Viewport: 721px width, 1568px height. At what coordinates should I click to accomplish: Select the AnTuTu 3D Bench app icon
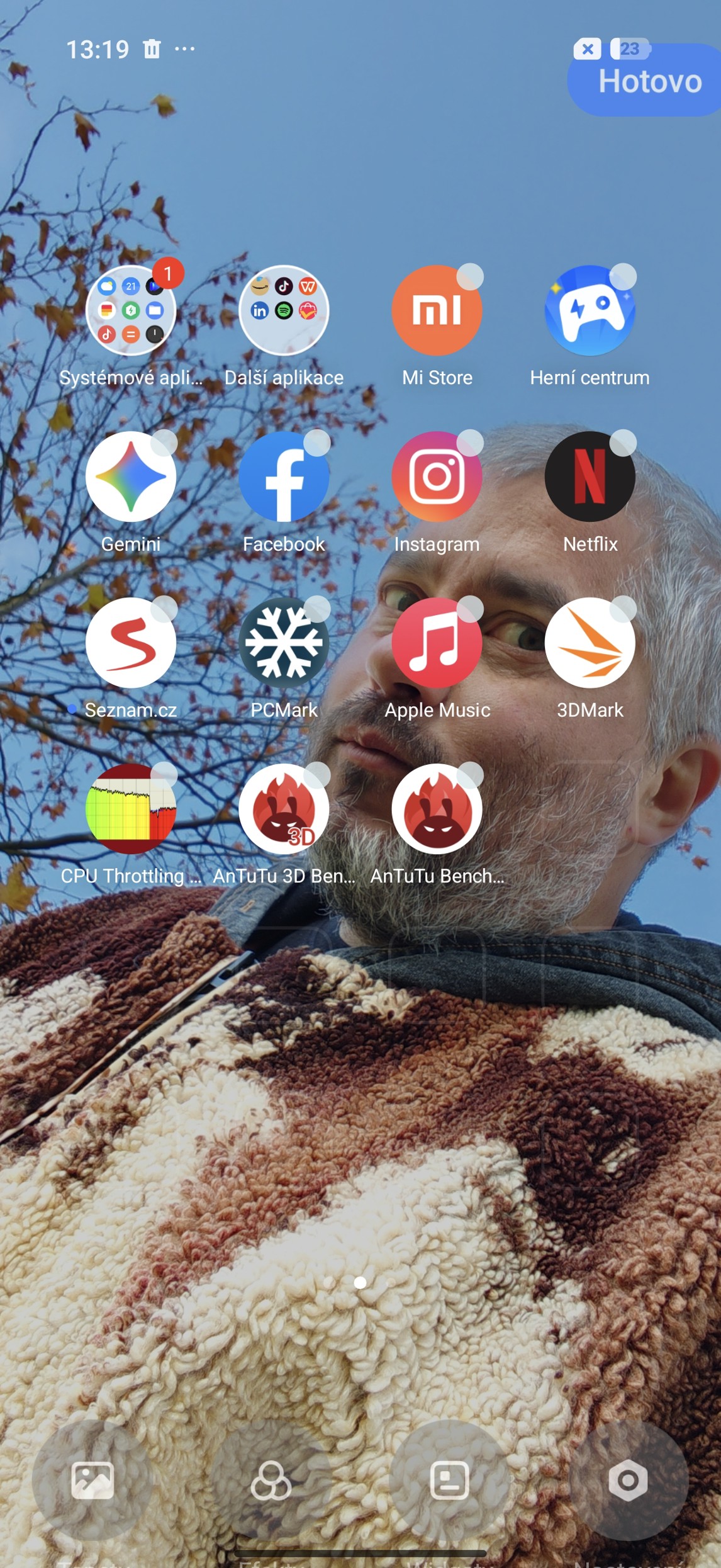pyautogui.click(x=284, y=809)
